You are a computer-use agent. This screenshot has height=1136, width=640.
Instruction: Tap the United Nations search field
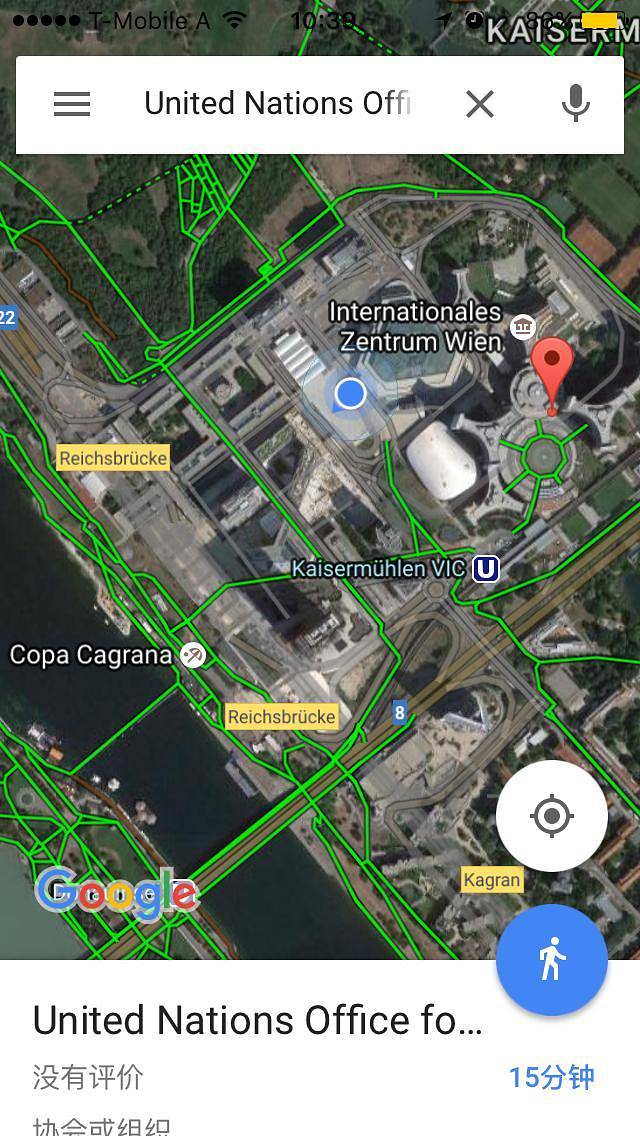(x=278, y=104)
